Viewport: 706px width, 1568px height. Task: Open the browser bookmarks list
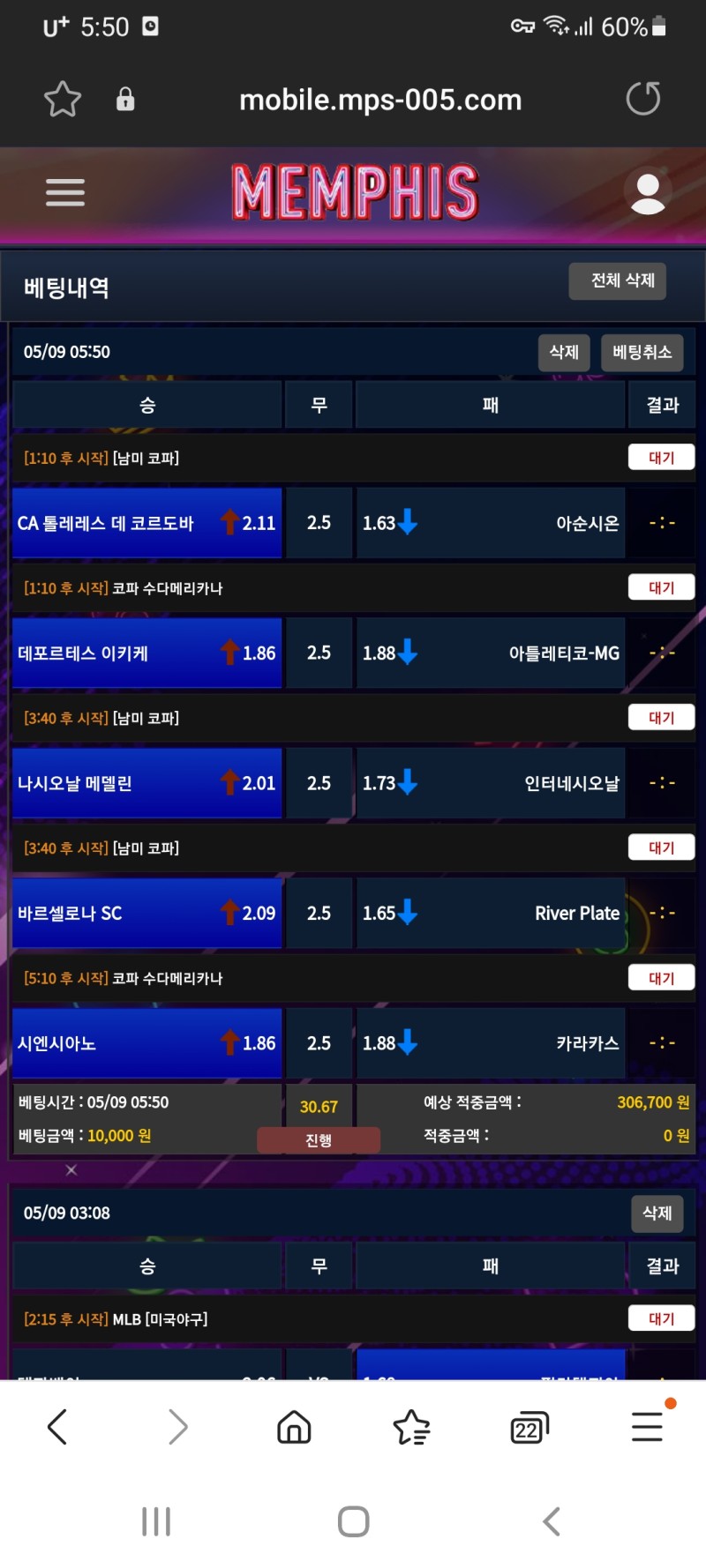[x=411, y=1426]
